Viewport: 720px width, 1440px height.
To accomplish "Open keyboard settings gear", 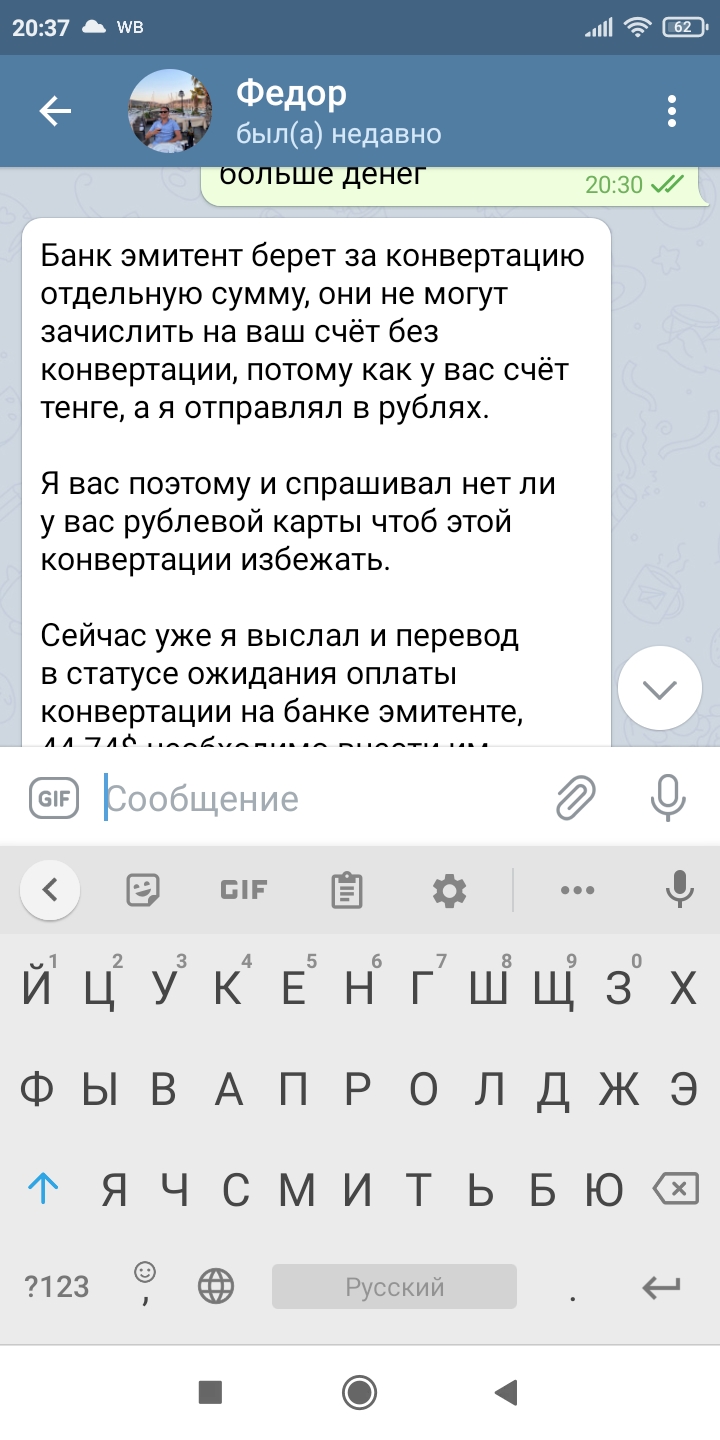I will [x=449, y=889].
